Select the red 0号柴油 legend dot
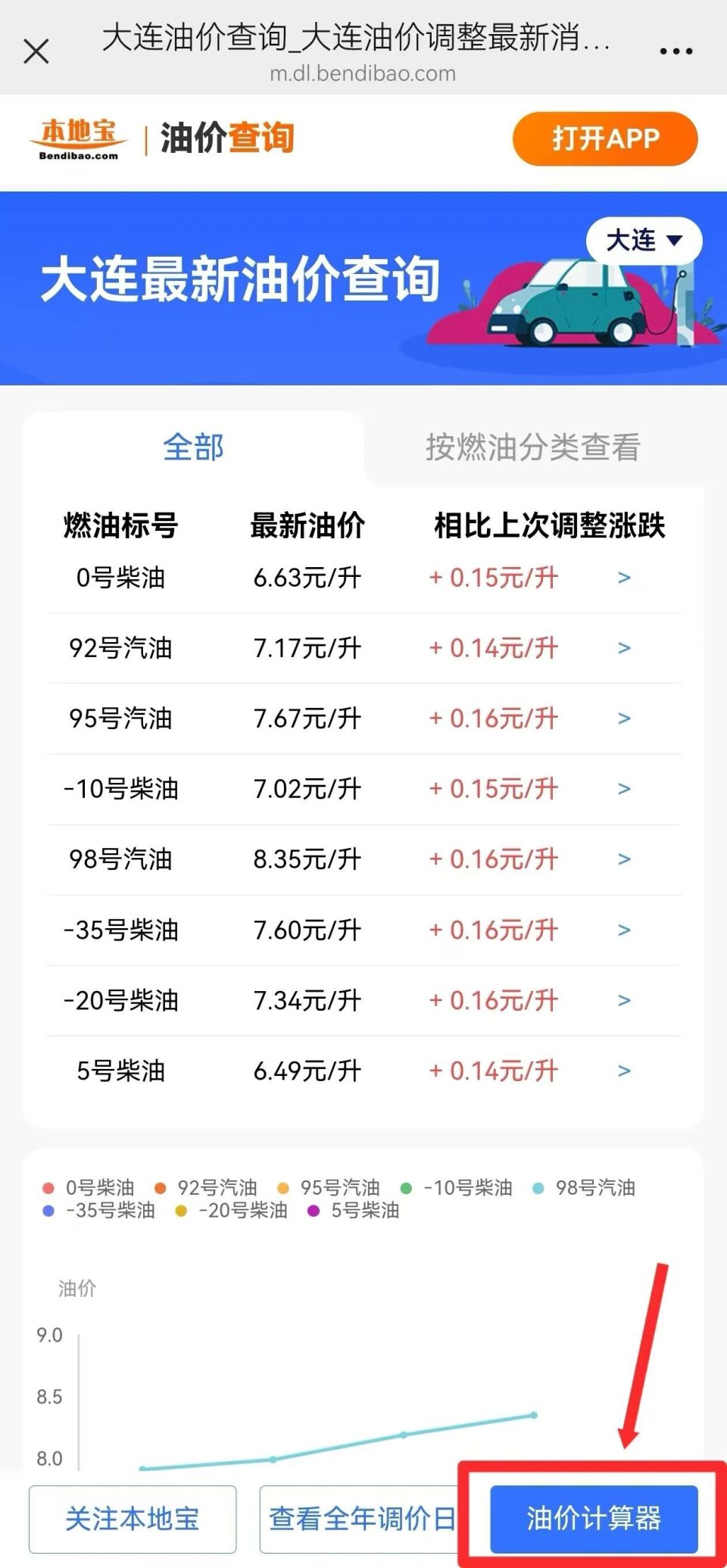Screen dimensions: 727x1568 pos(48,1188)
